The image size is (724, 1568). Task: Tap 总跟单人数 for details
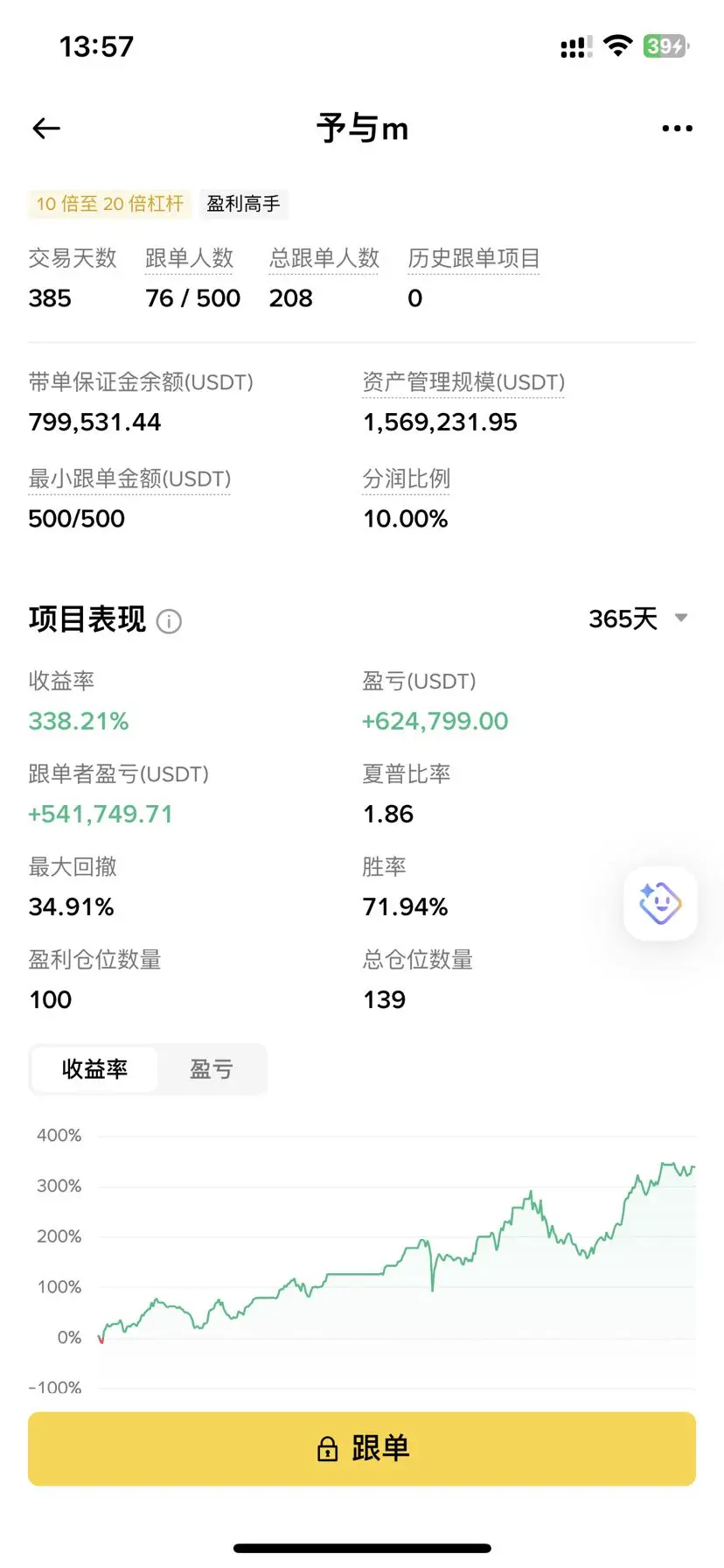[x=324, y=258]
